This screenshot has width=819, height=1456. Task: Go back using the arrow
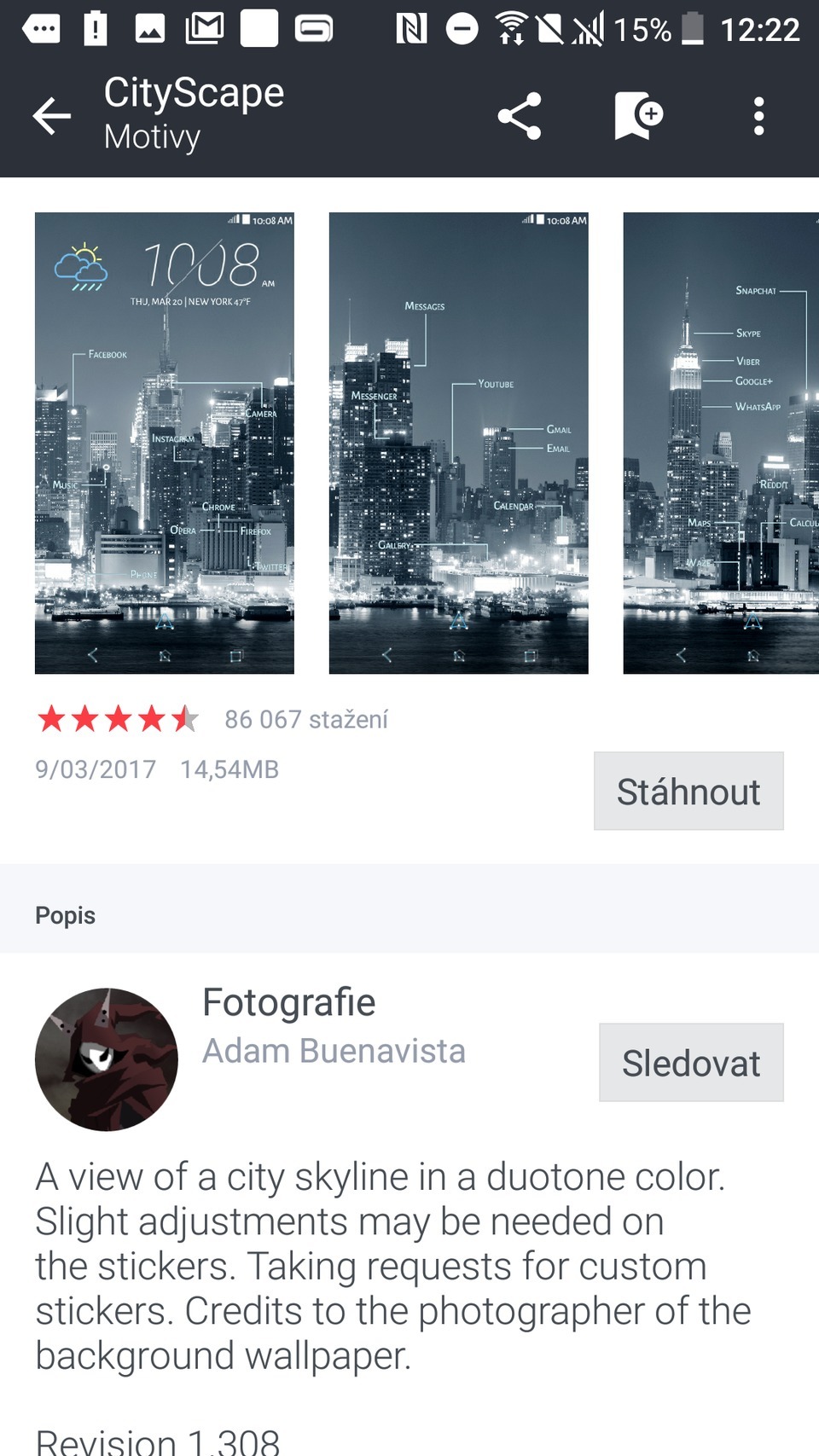[x=51, y=116]
